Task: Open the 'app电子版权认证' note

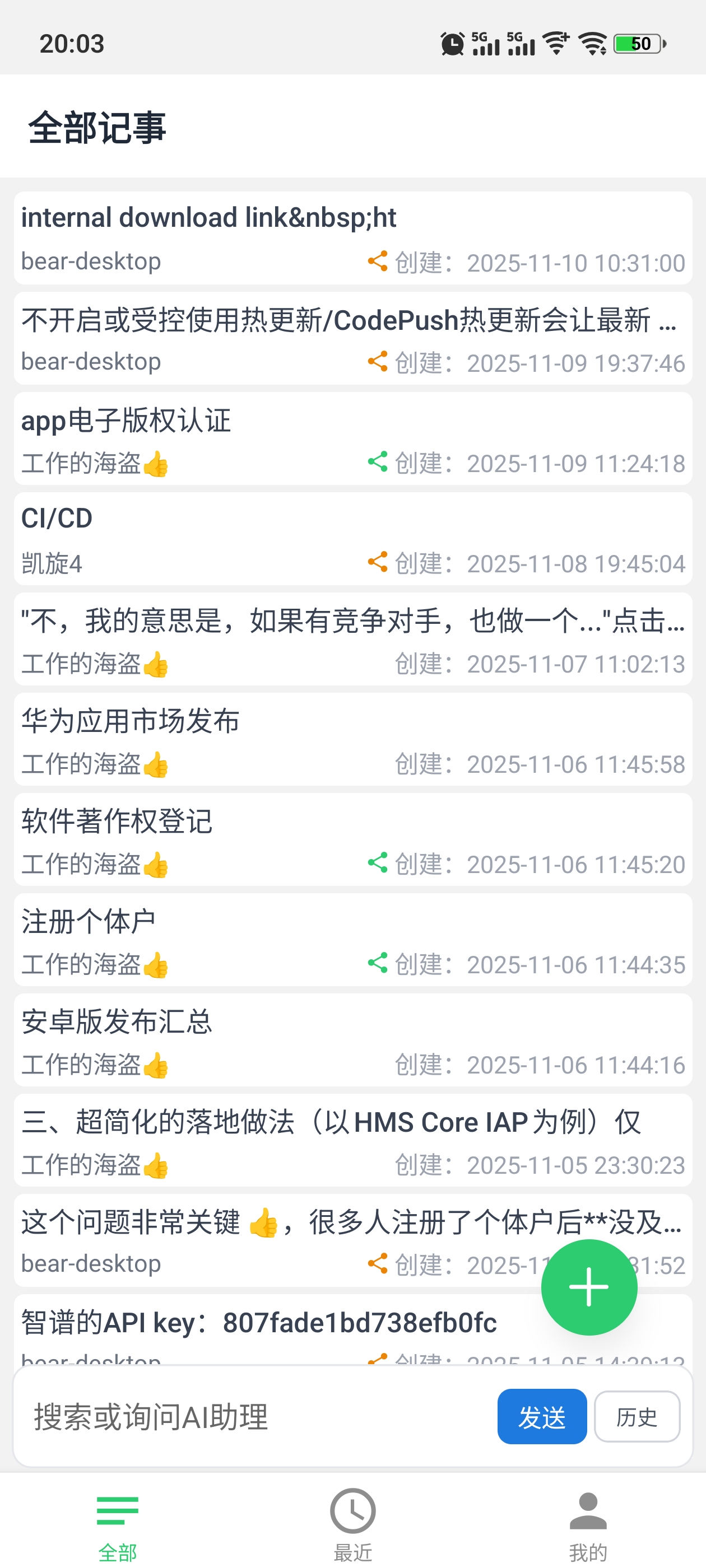Action: click(126, 421)
